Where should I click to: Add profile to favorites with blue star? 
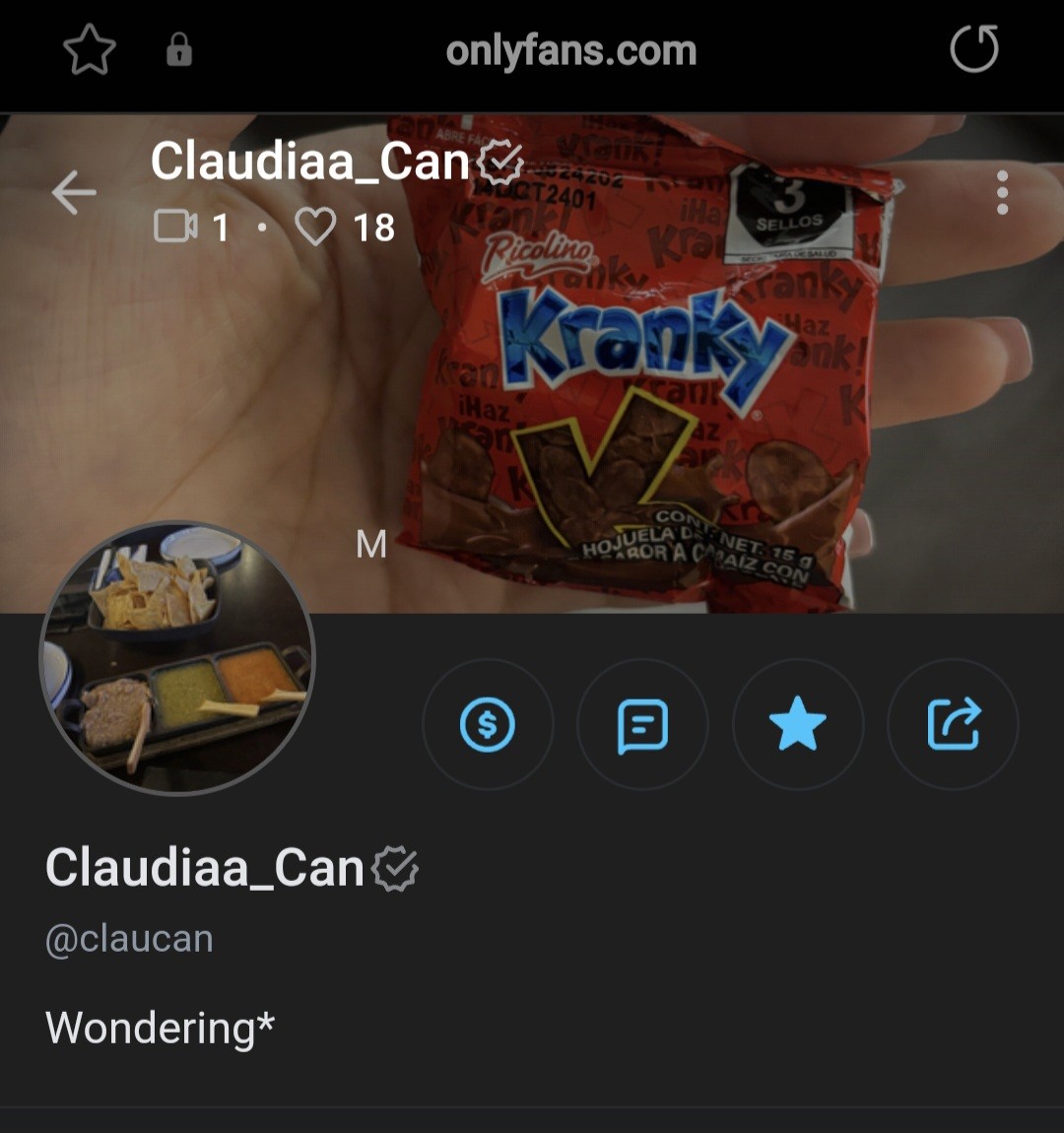[x=797, y=725]
